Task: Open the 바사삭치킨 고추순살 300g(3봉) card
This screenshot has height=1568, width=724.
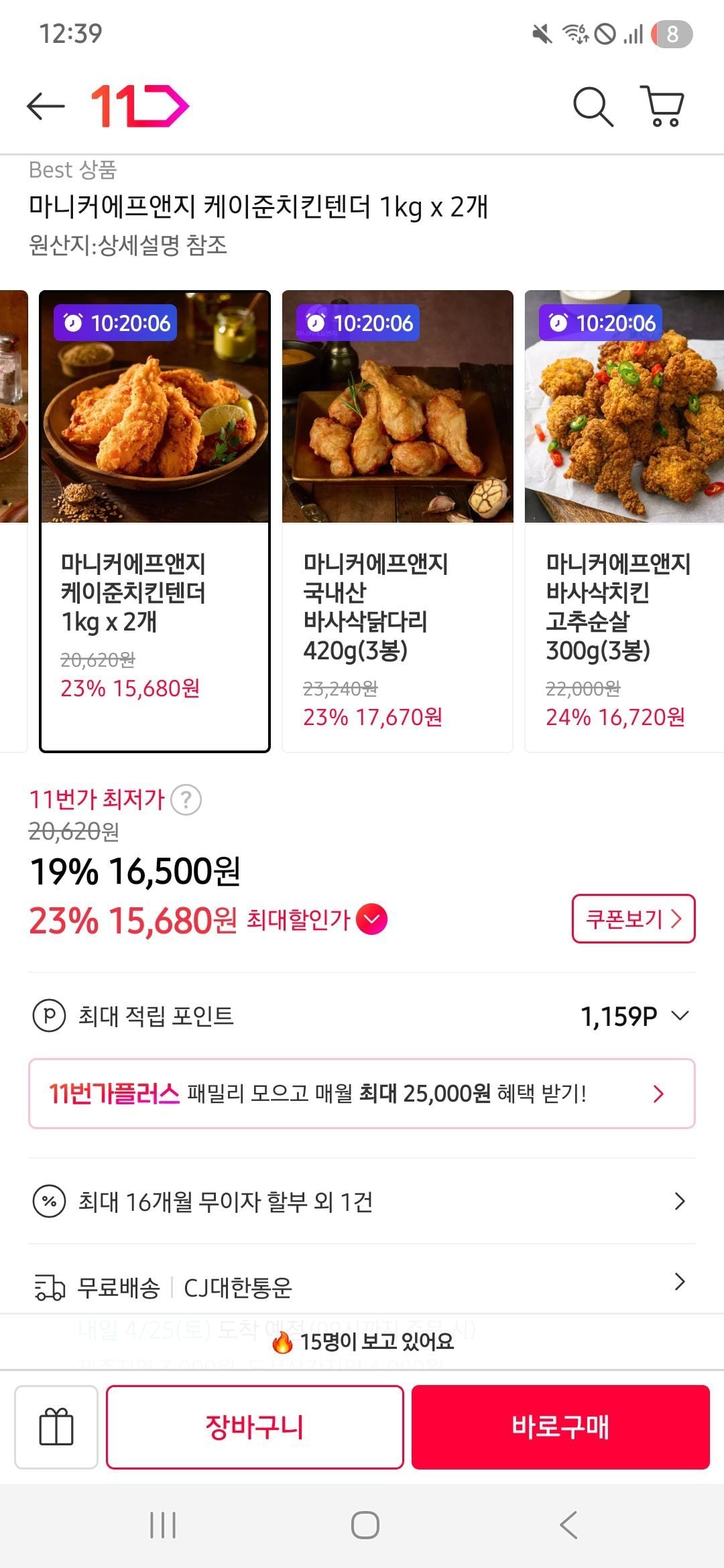Action: click(x=623, y=521)
